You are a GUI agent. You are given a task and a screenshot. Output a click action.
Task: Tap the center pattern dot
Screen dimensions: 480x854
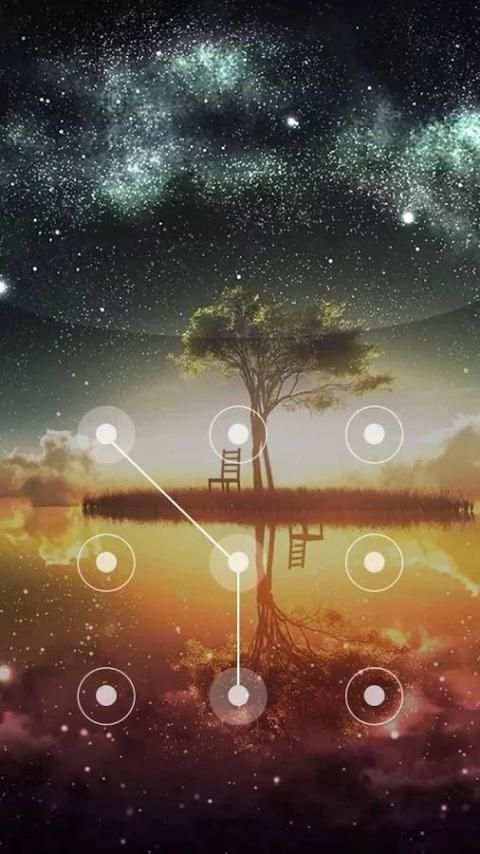(238, 562)
